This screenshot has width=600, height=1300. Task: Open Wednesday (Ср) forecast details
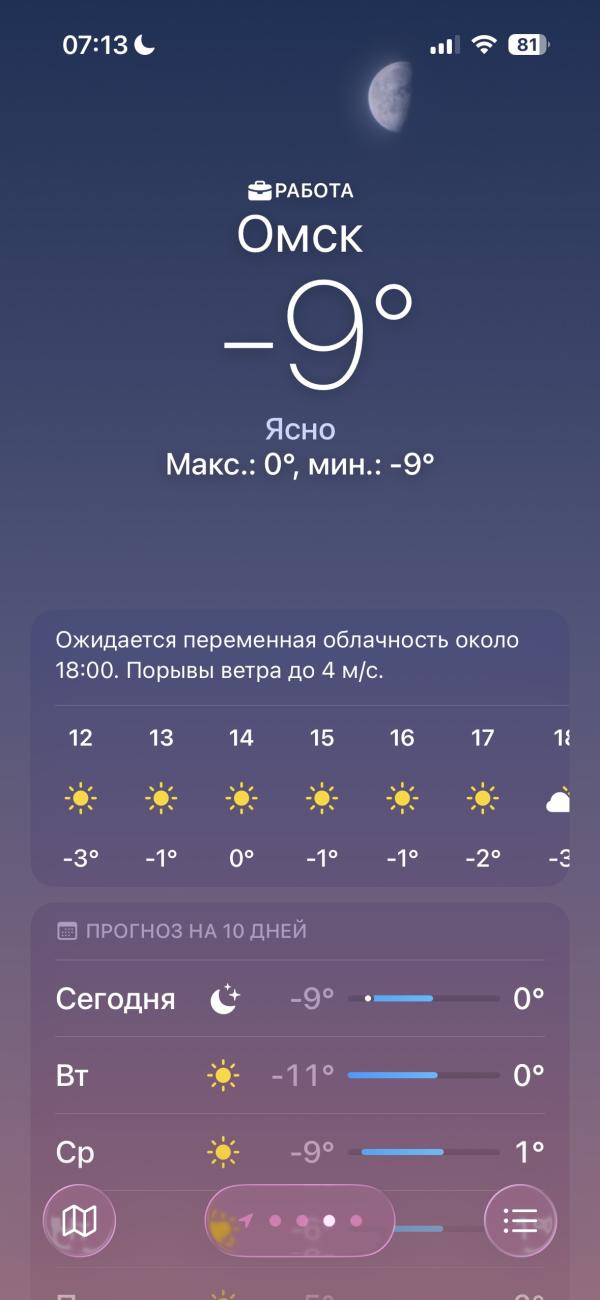tap(300, 1152)
